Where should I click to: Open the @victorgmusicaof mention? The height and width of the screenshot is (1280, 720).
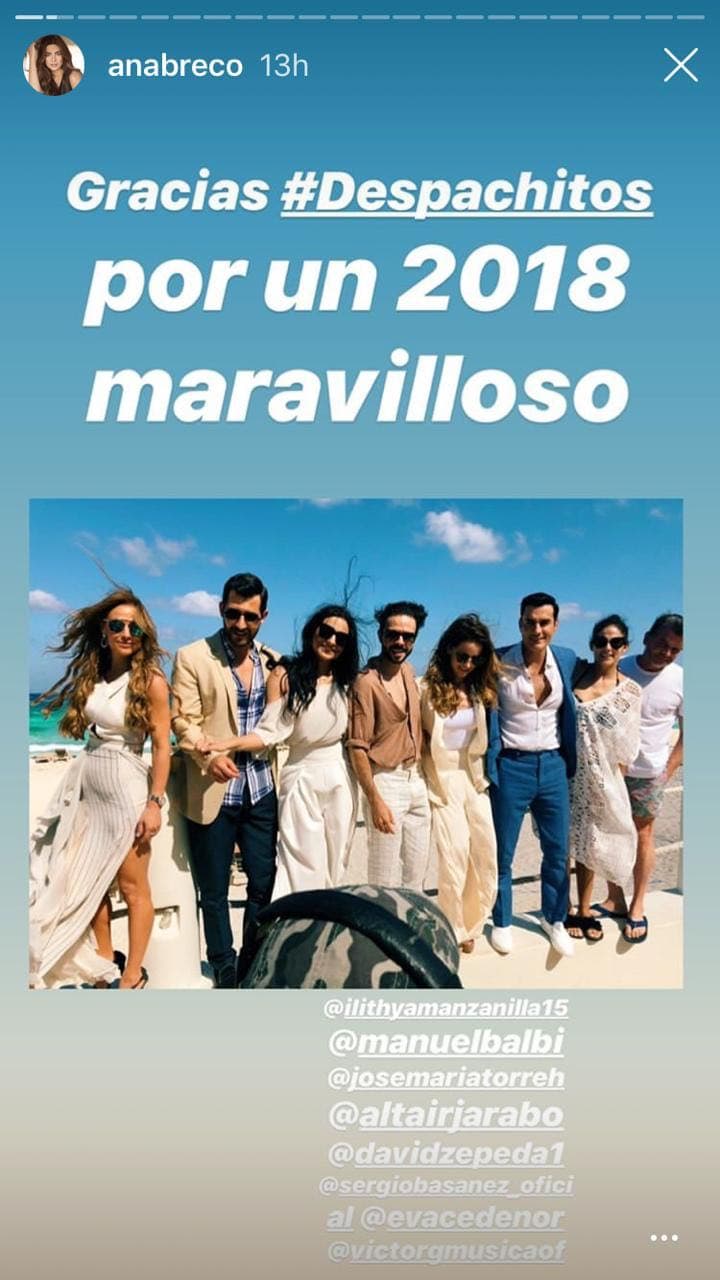coord(446,1251)
